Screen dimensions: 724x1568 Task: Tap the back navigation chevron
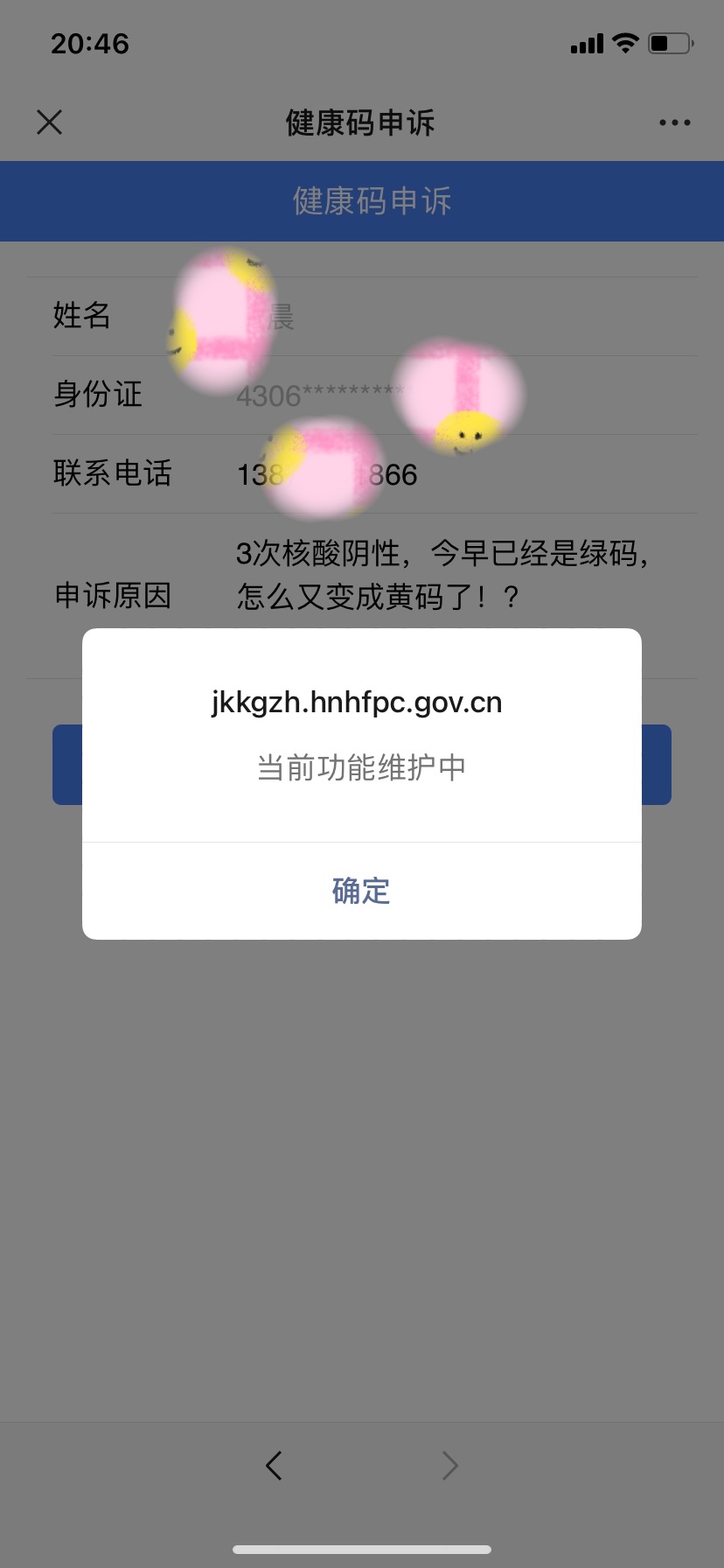click(274, 1464)
